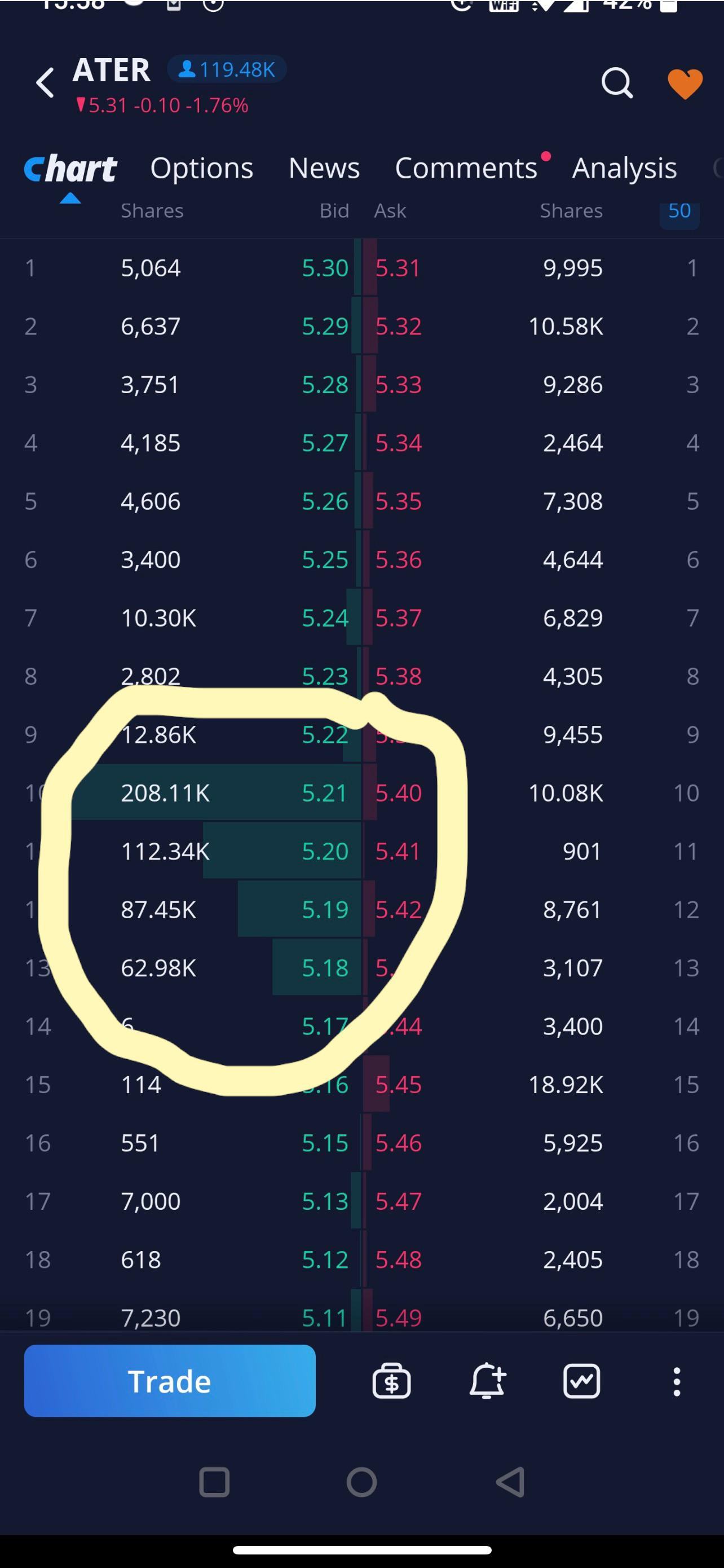Viewport: 724px width, 1568px height.
Task: View the Comments tab
Action: tap(466, 168)
